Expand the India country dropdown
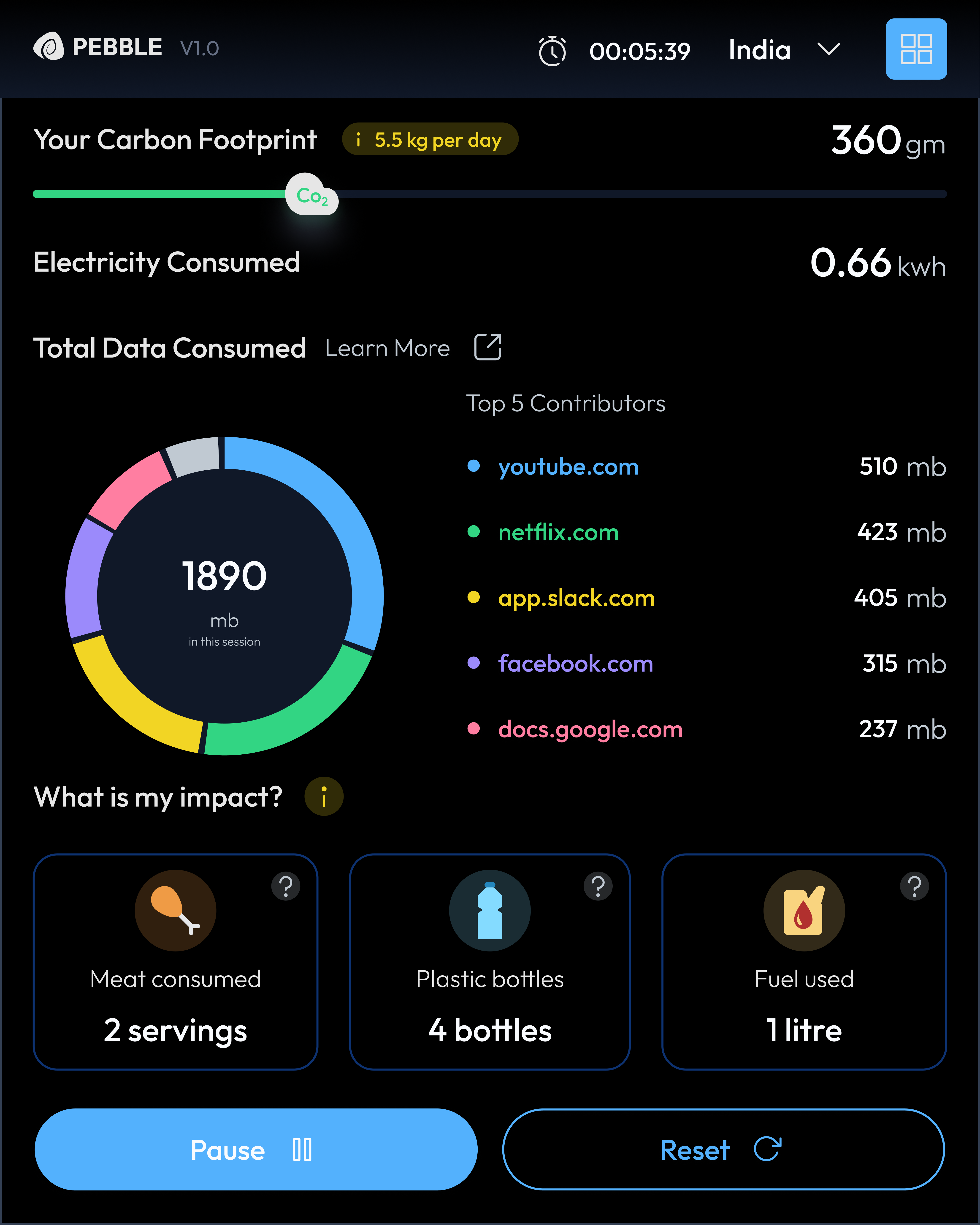980x1225 pixels. pos(784,50)
